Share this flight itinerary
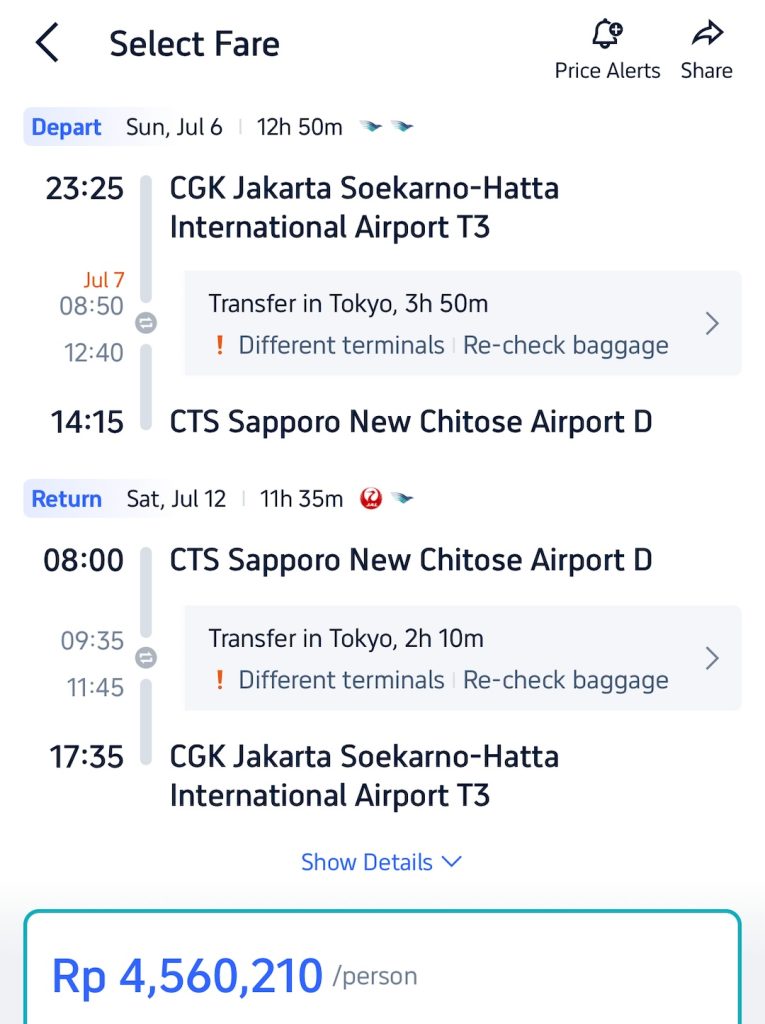Image resolution: width=765 pixels, height=1024 pixels. tap(706, 50)
